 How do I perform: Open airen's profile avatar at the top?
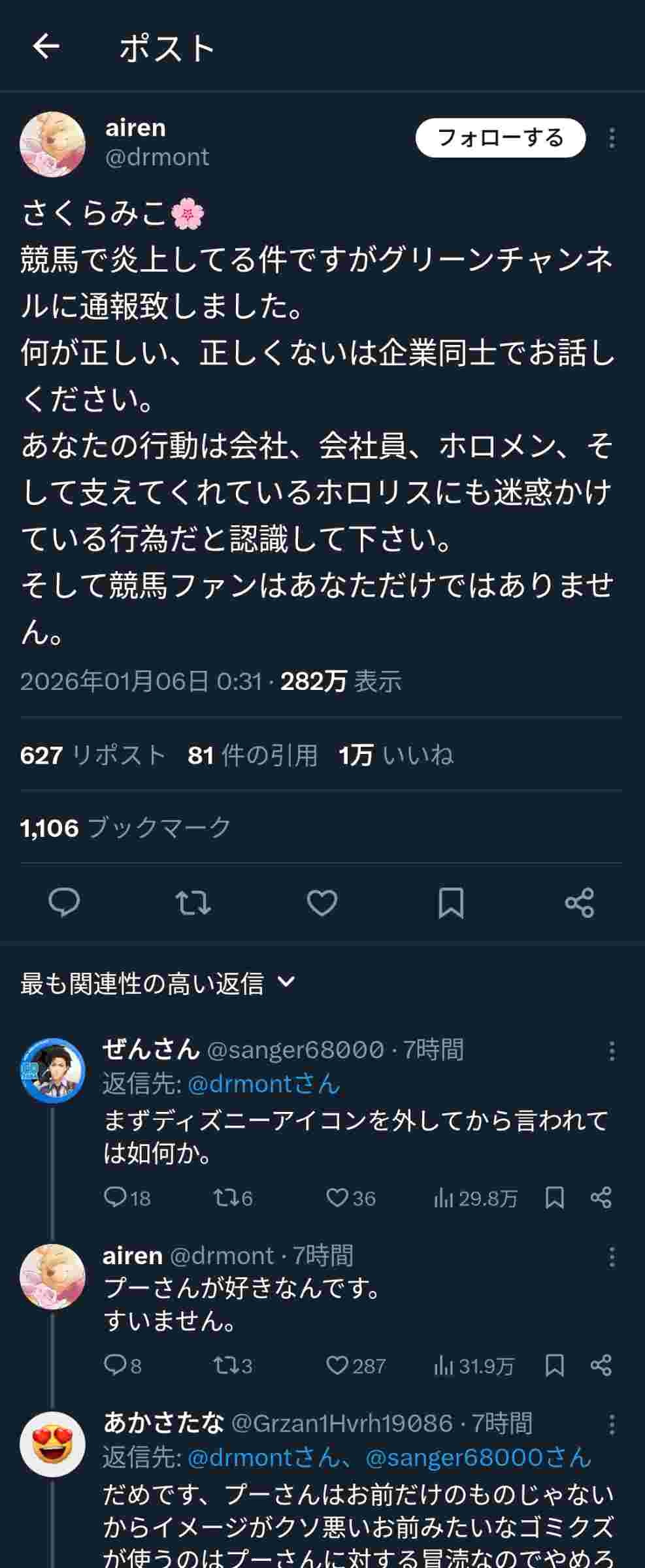point(53,144)
